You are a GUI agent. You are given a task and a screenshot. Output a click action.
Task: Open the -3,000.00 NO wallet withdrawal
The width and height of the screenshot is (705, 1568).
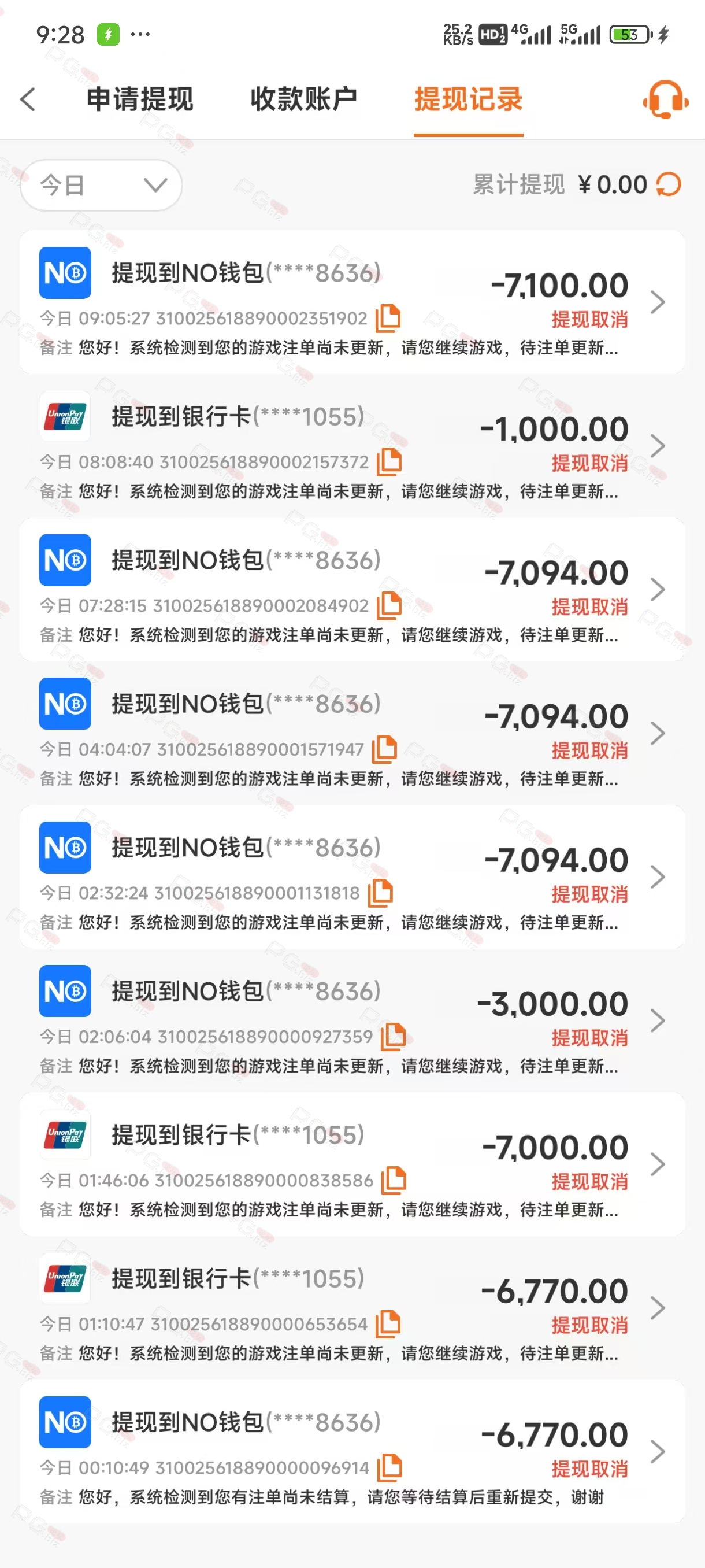coord(352,1021)
